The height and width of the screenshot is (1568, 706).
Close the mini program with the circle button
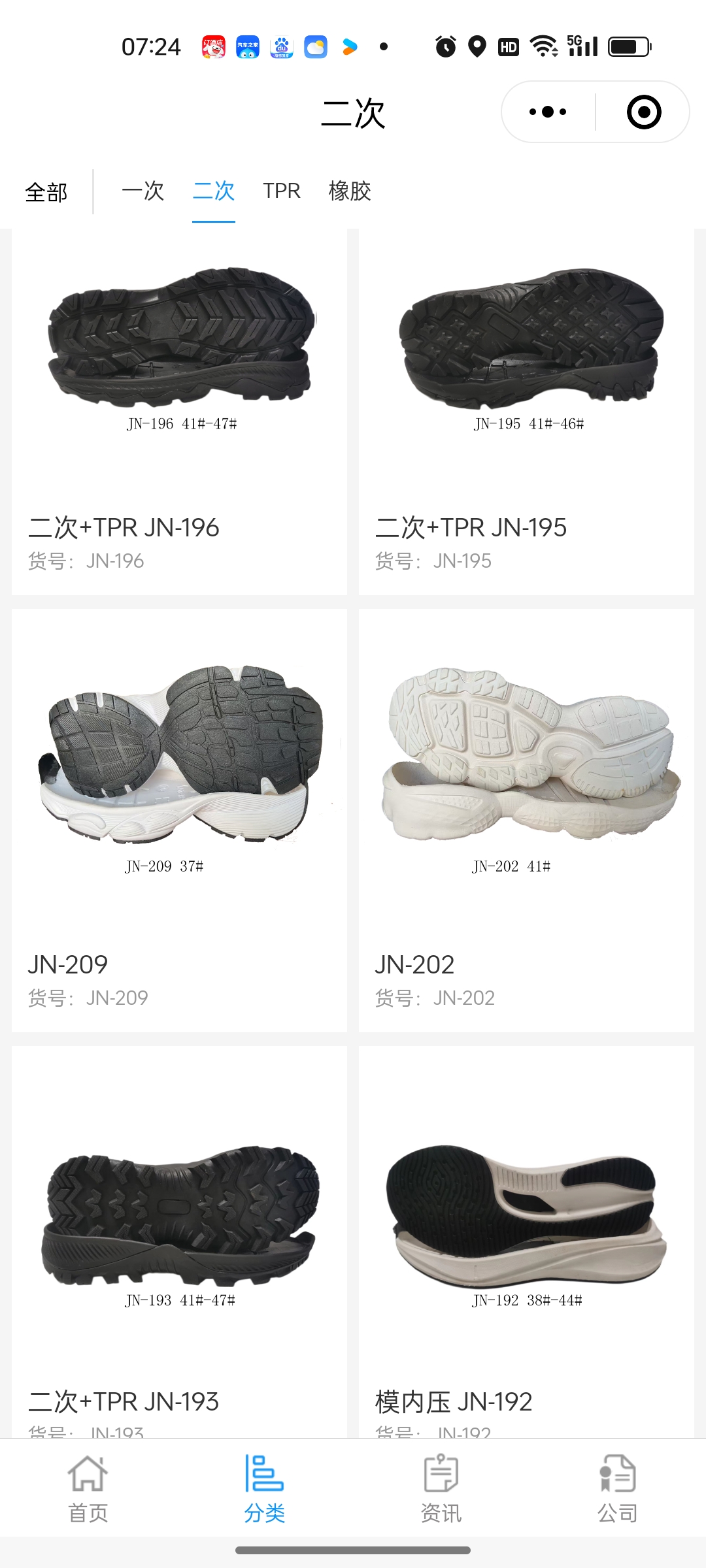point(644,112)
